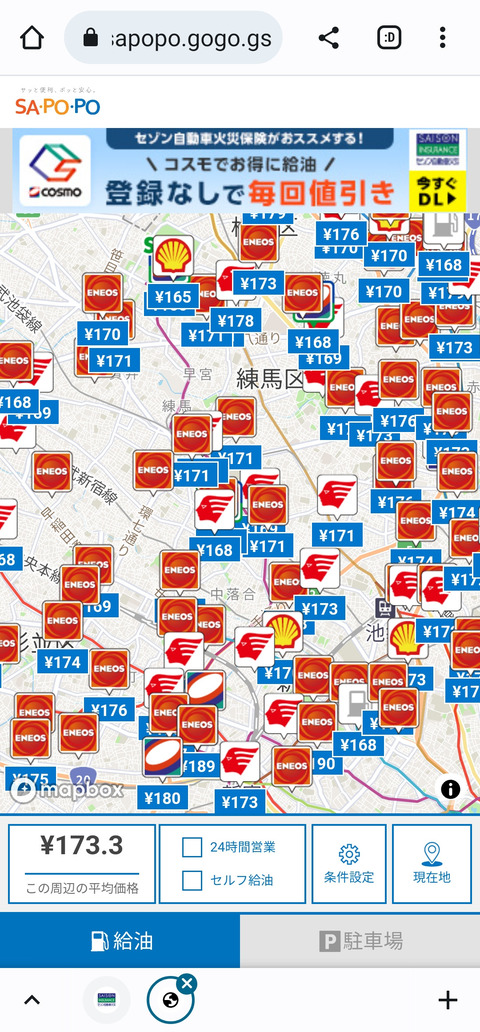480x1032 pixels.
Task: Close the current tab in bottom bar
Action: coord(187,984)
